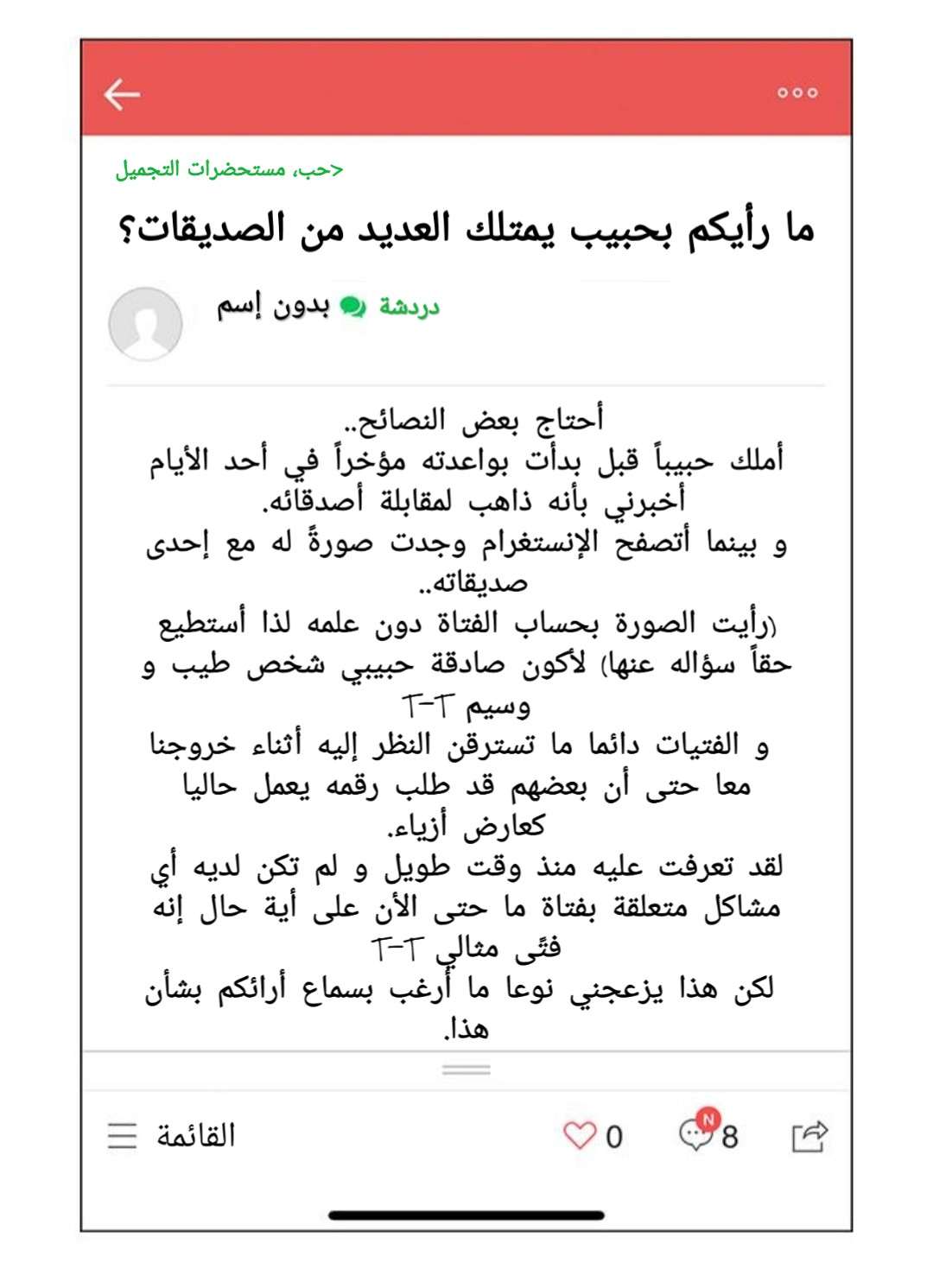Tap the comments drawer handle
The width and height of the screenshot is (933, 1288).
tap(466, 1069)
